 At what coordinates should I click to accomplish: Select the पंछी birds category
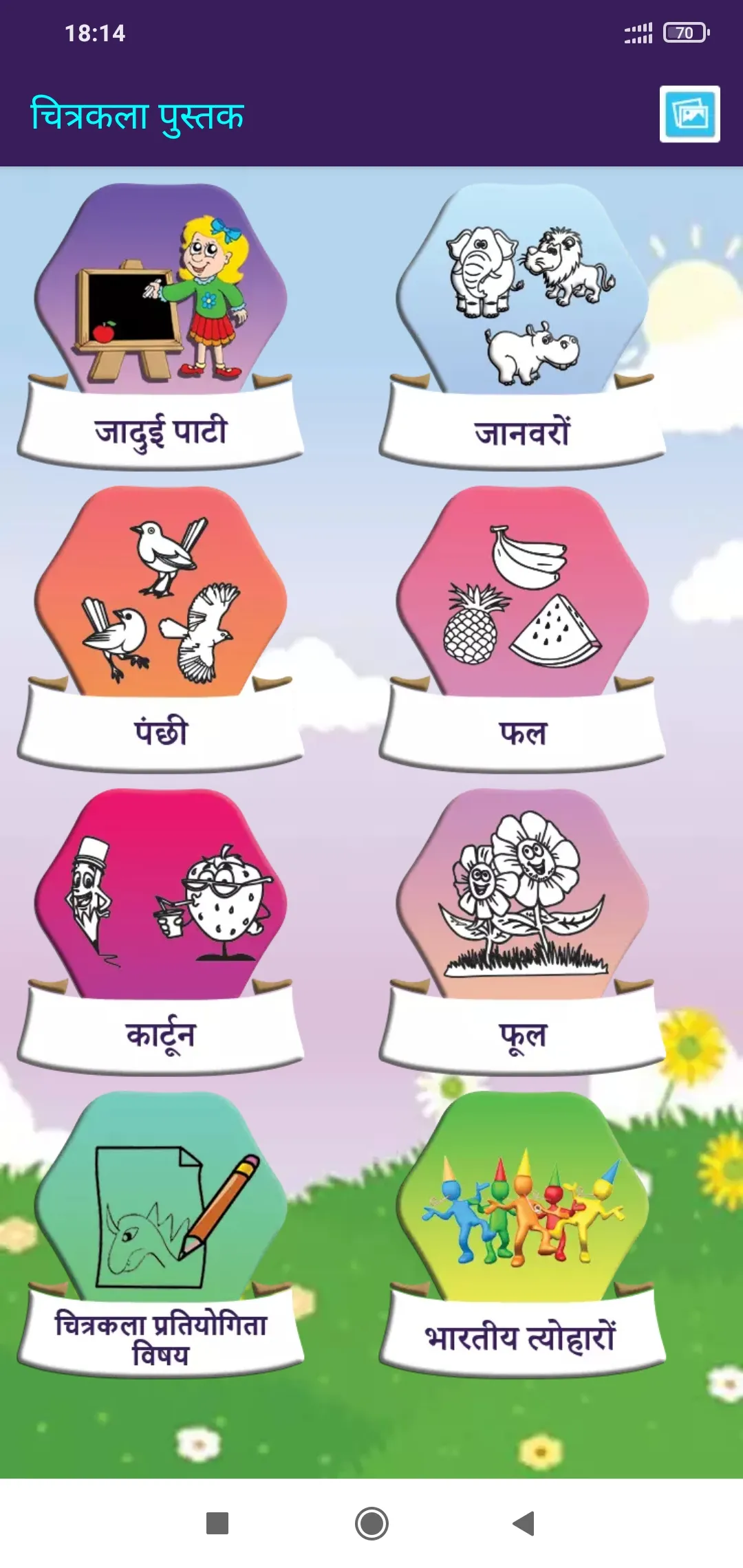coord(160,629)
